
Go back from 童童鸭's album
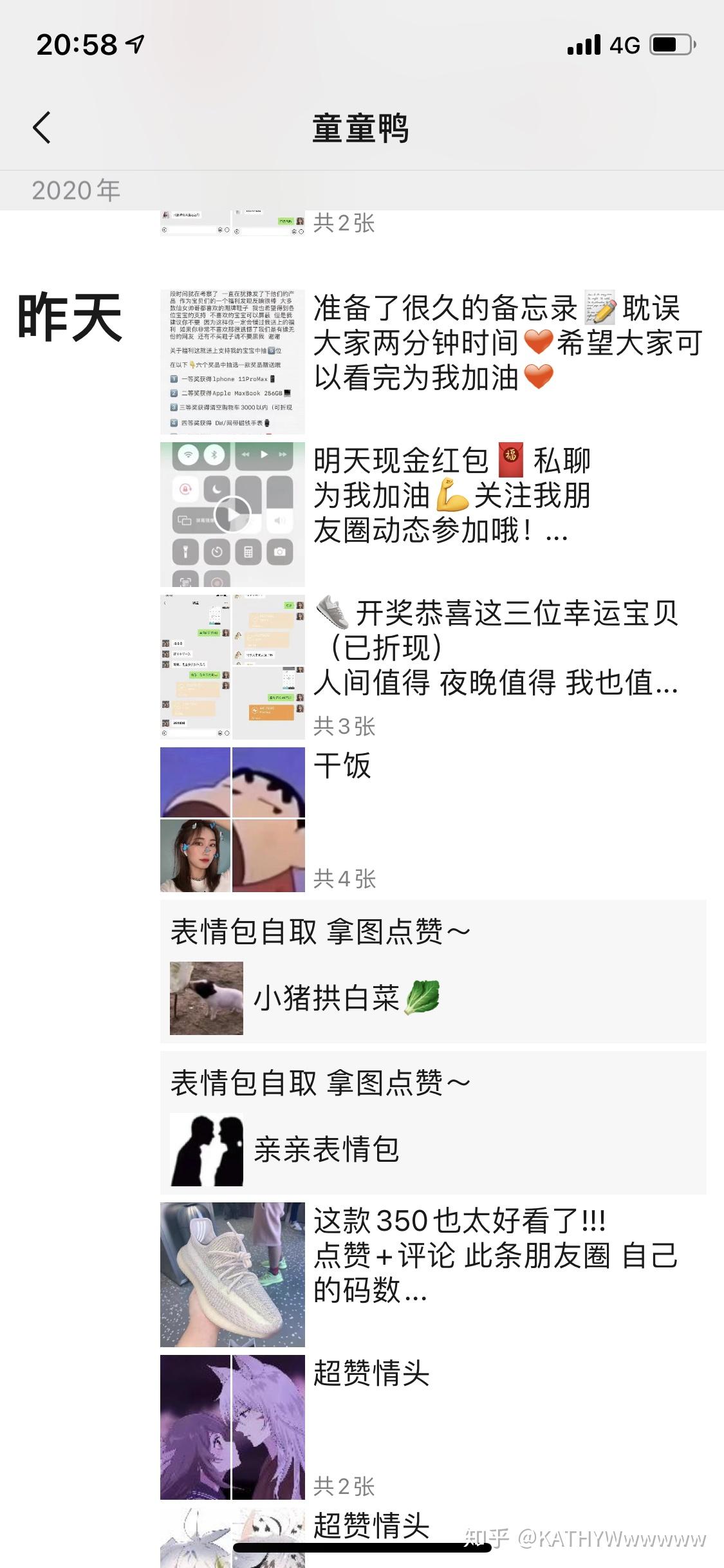(42, 127)
